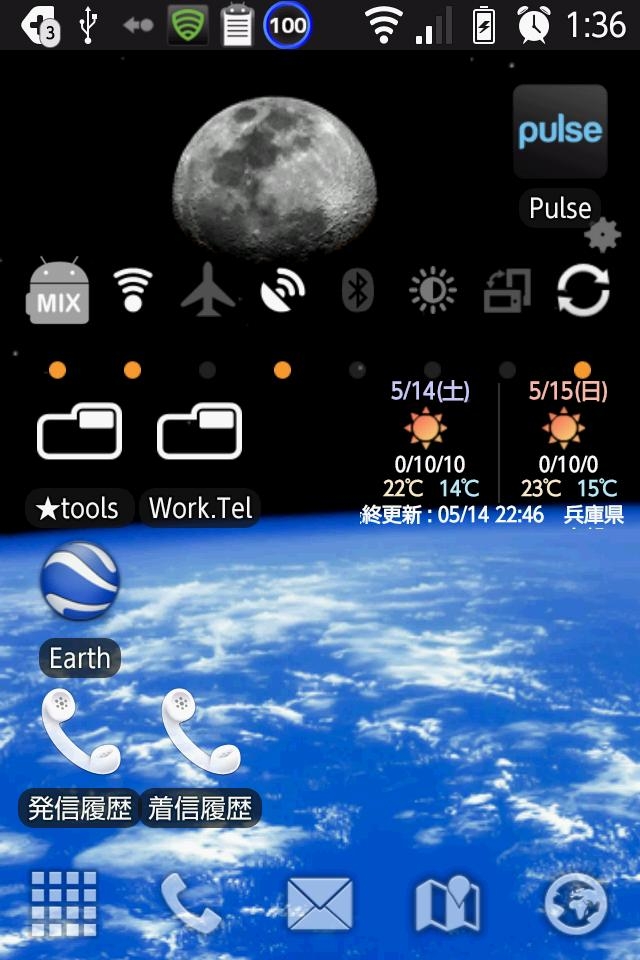Open the 5/14 weather forecast widget
Image resolution: width=640 pixels, height=960 pixels.
pos(430,440)
